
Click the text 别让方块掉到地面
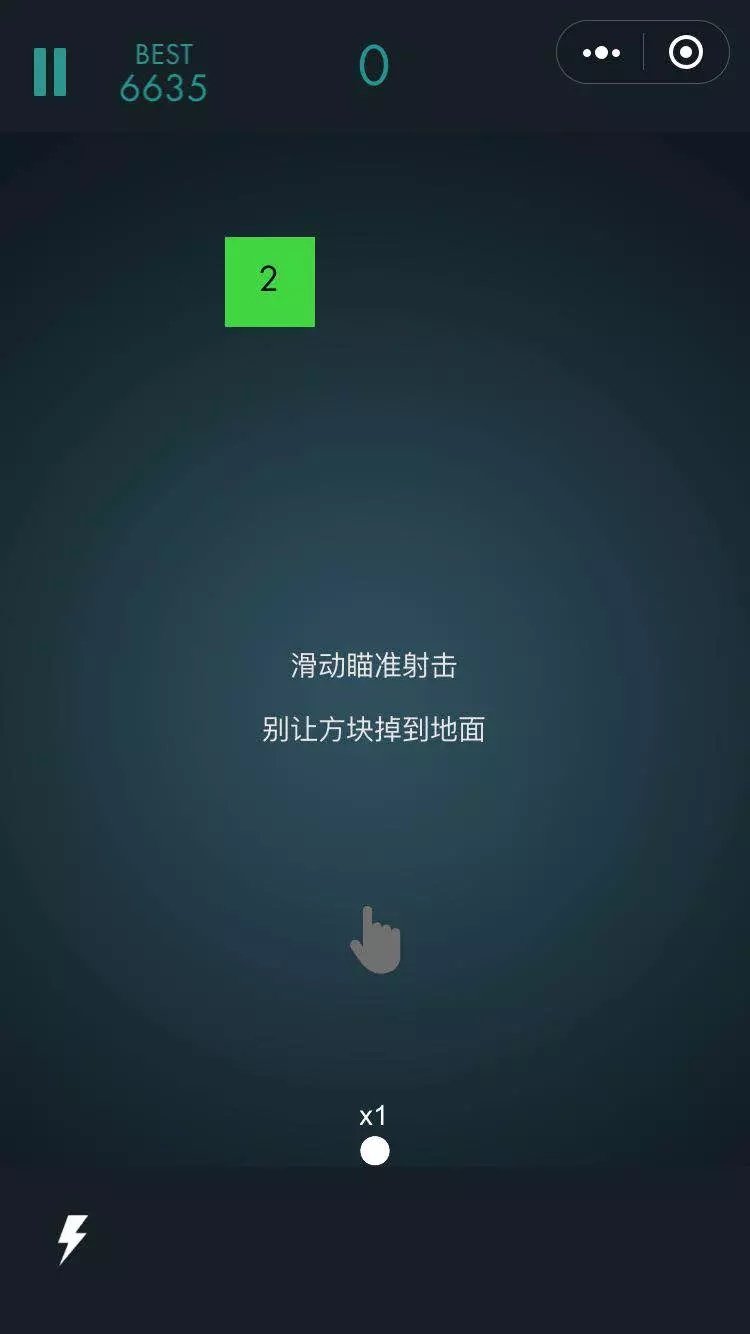pyautogui.click(x=374, y=730)
